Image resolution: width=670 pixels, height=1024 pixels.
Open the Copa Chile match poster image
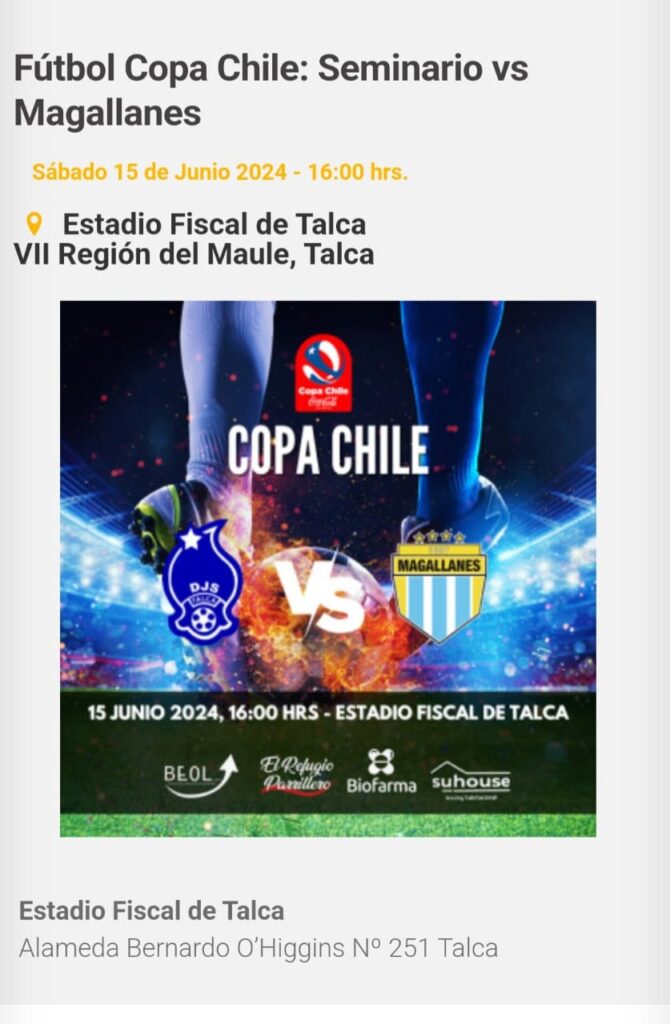[328, 568]
